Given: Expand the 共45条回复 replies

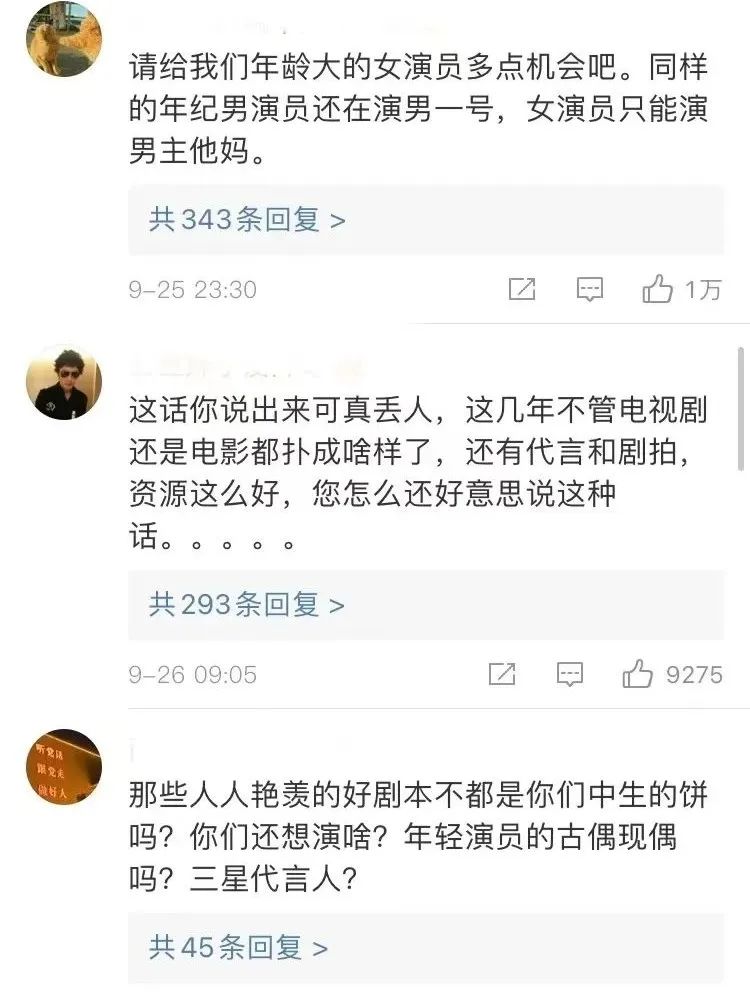Looking at the screenshot, I should click(238, 946).
